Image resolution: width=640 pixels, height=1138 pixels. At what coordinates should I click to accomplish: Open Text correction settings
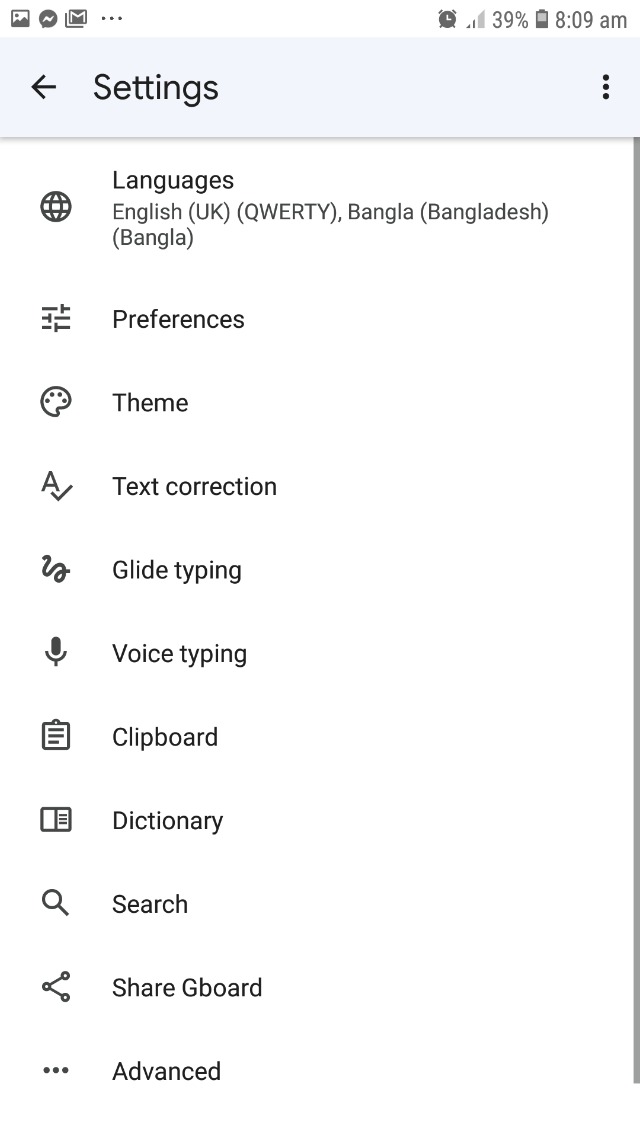tap(194, 487)
